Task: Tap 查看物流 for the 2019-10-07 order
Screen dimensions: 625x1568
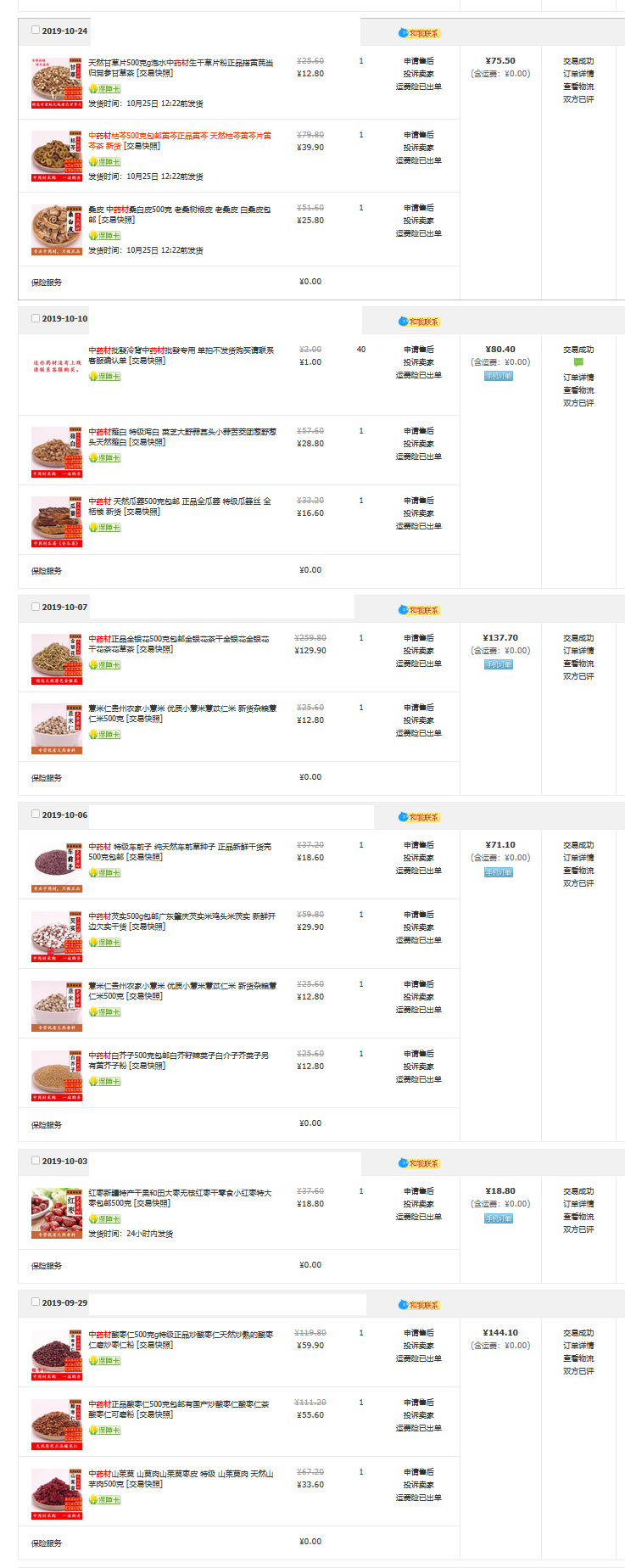Action: tap(578, 664)
